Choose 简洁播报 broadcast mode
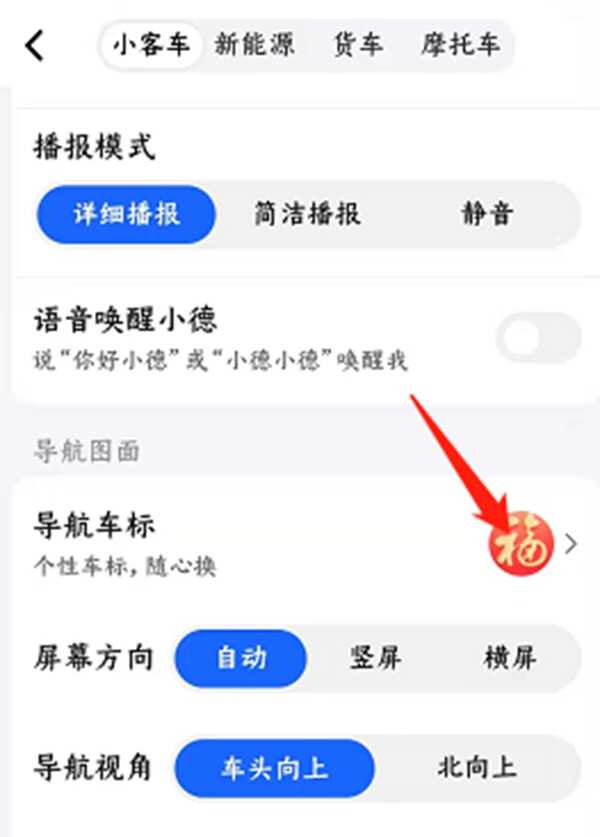The height and width of the screenshot is (837, 600). pos(307,214)
